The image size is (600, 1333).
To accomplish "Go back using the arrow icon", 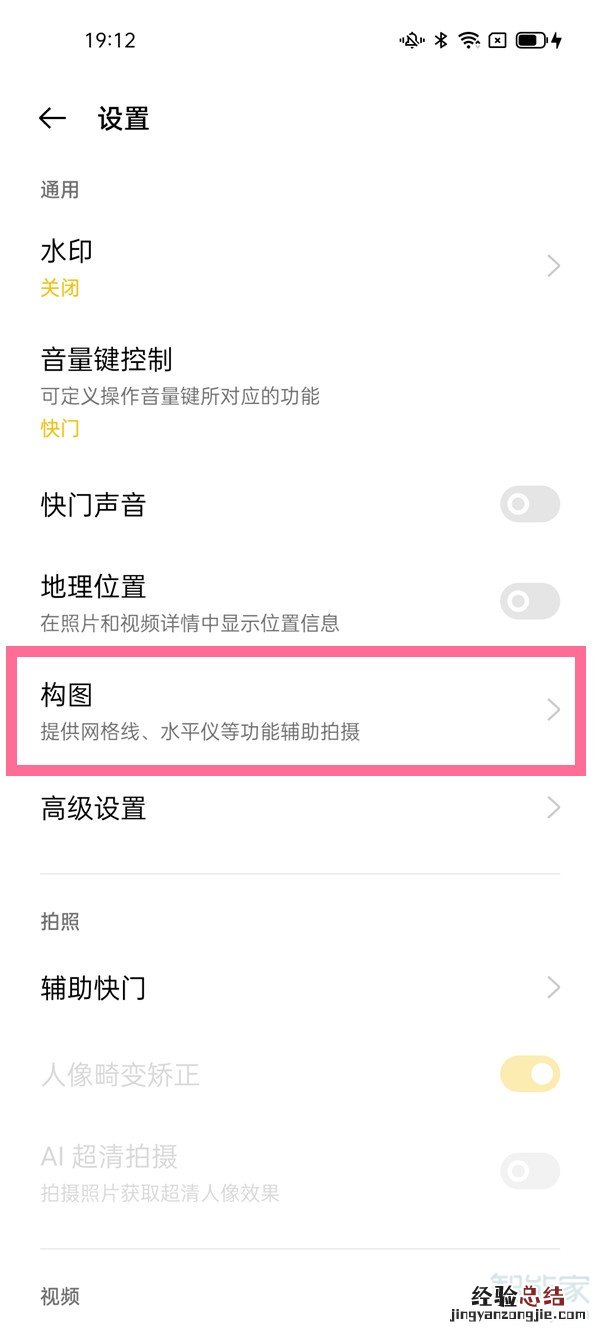I will tap(52, 118).
